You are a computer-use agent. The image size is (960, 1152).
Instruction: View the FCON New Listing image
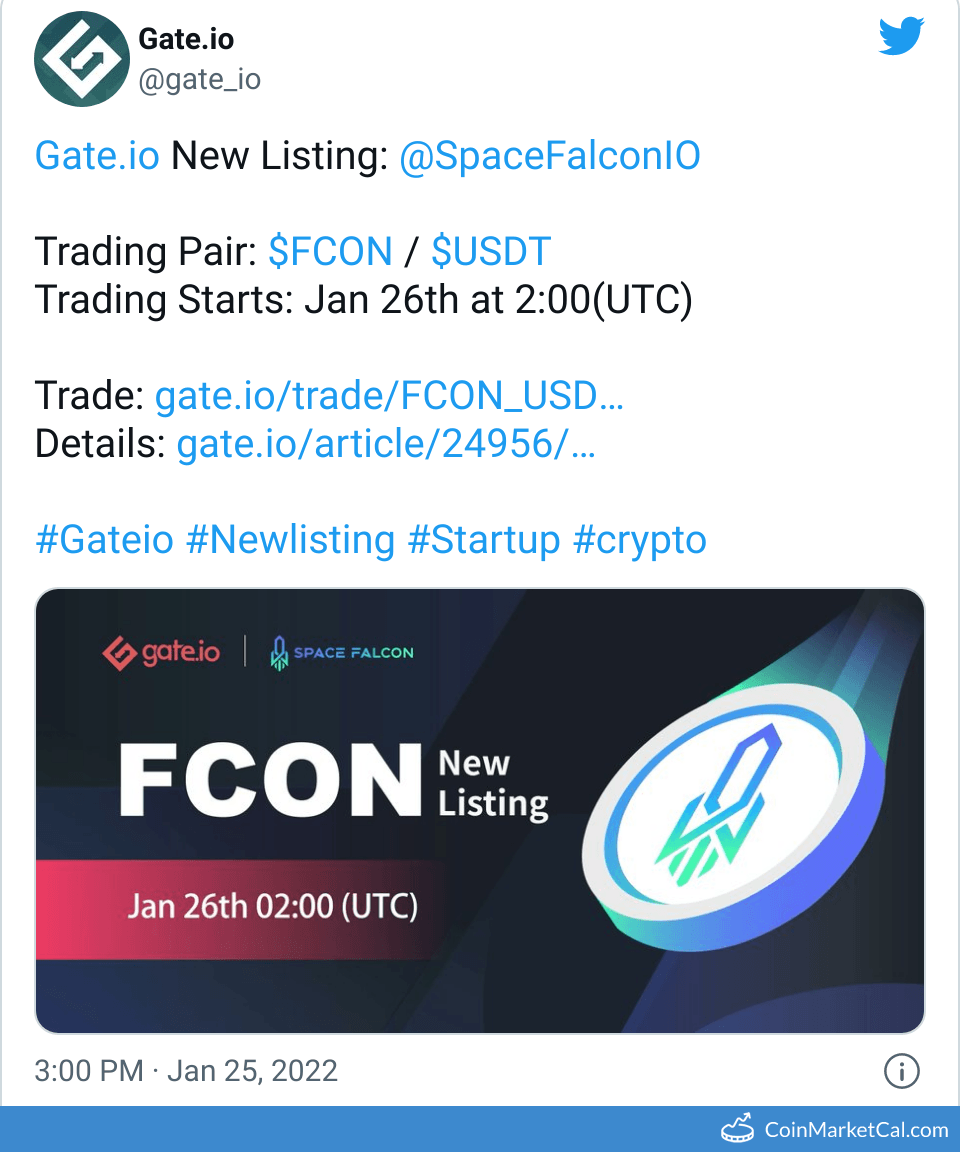pos(479,810)
